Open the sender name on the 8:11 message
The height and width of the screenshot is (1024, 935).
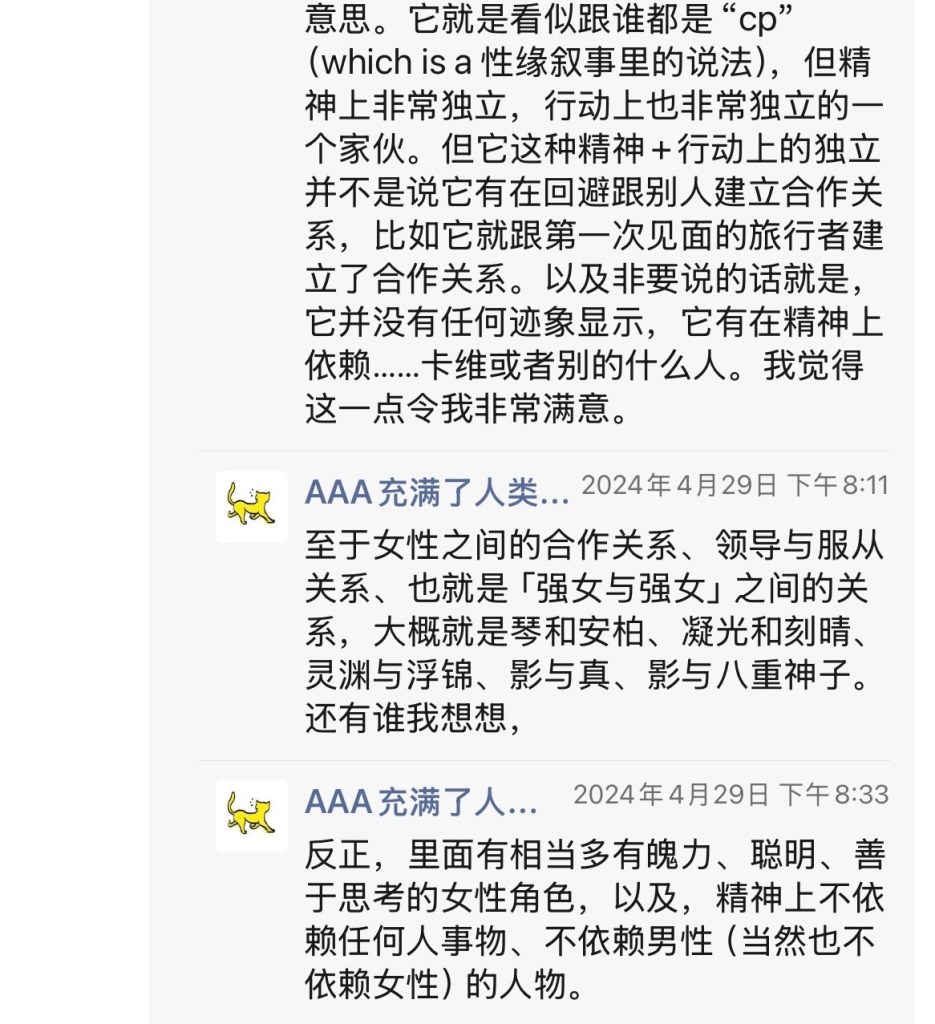coord(436,492)
